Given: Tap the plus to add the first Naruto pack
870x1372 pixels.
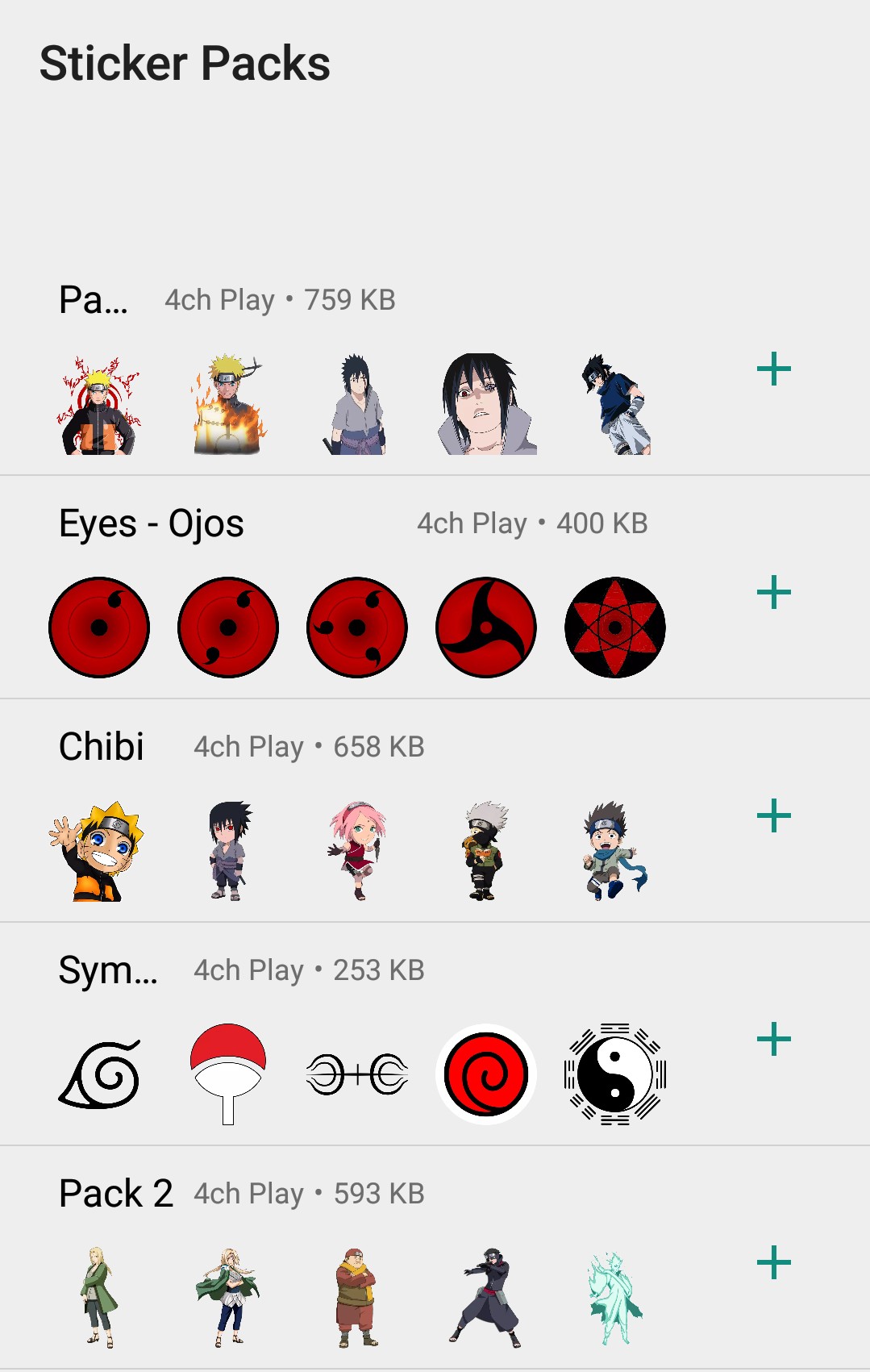Looking at the screenshot, I should pos(773,367).
